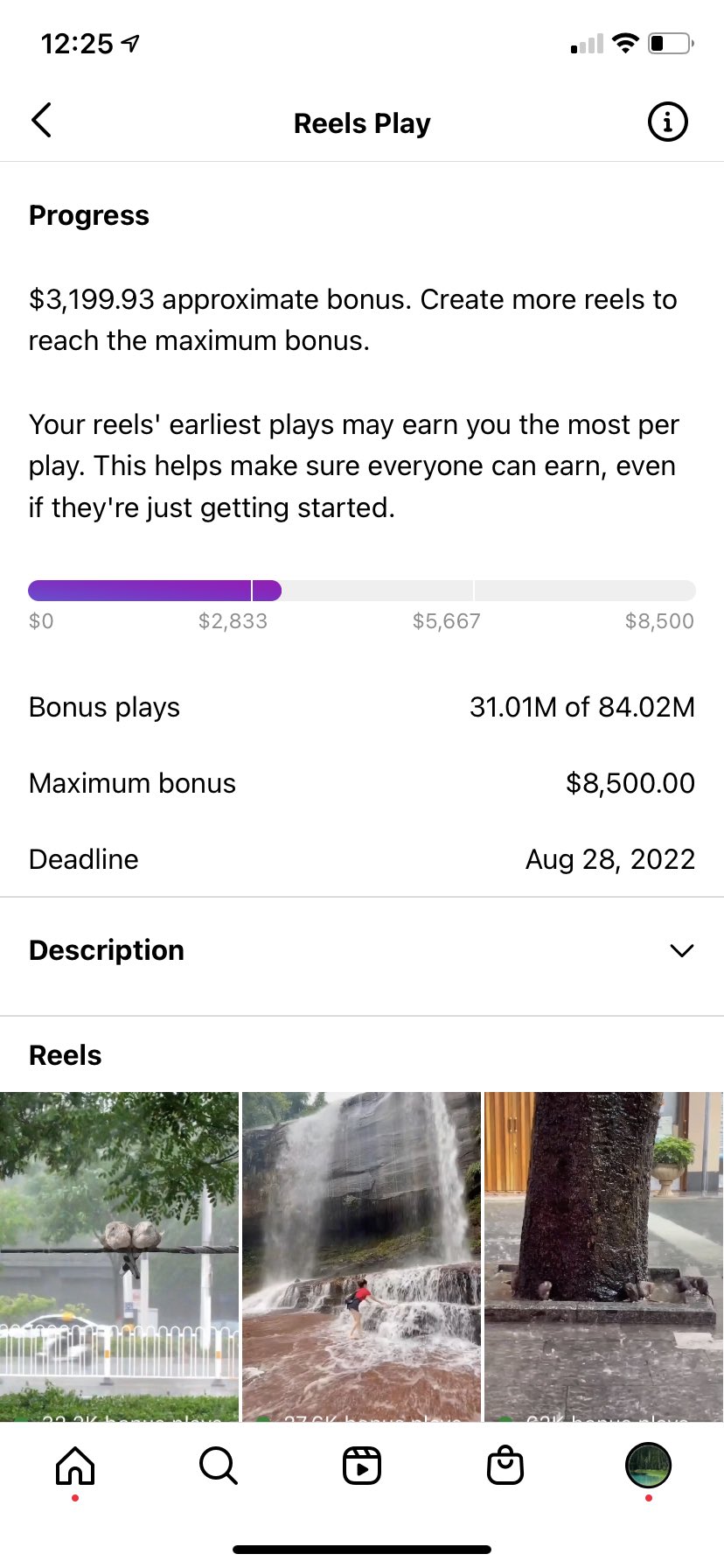The width and height of the screenshot is (724, 1568).
Task: Tap the Progress section heading
Action: [88, 215]
